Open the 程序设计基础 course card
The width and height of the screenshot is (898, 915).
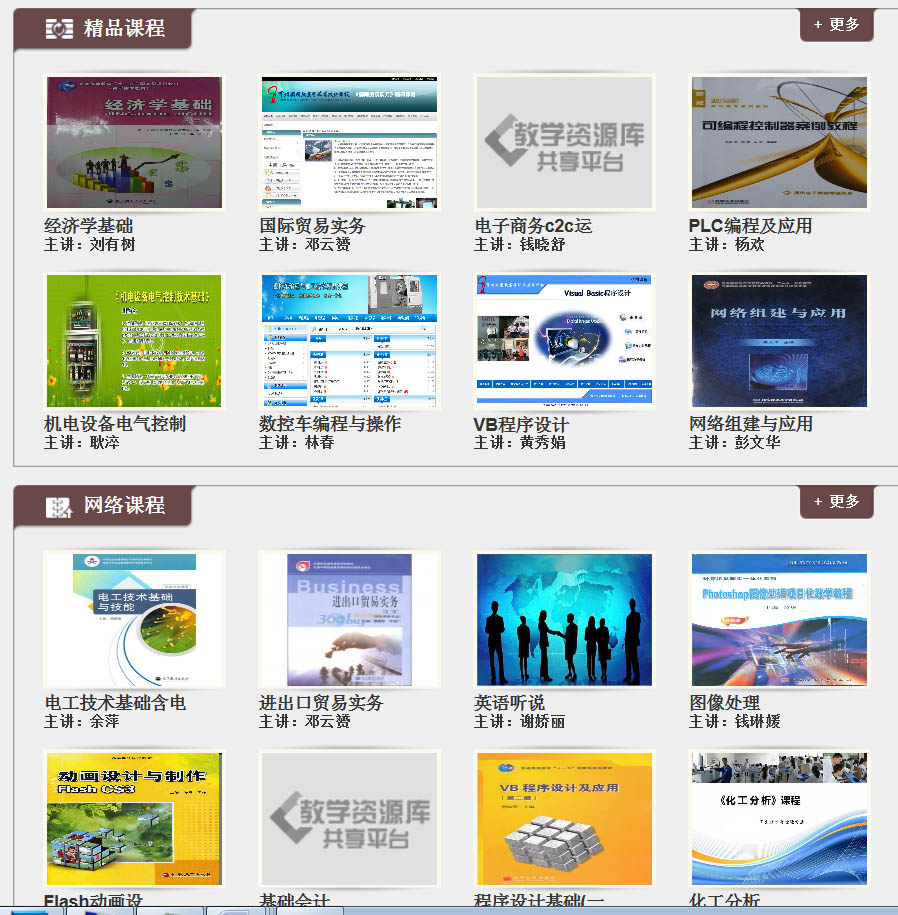[564, 818]
